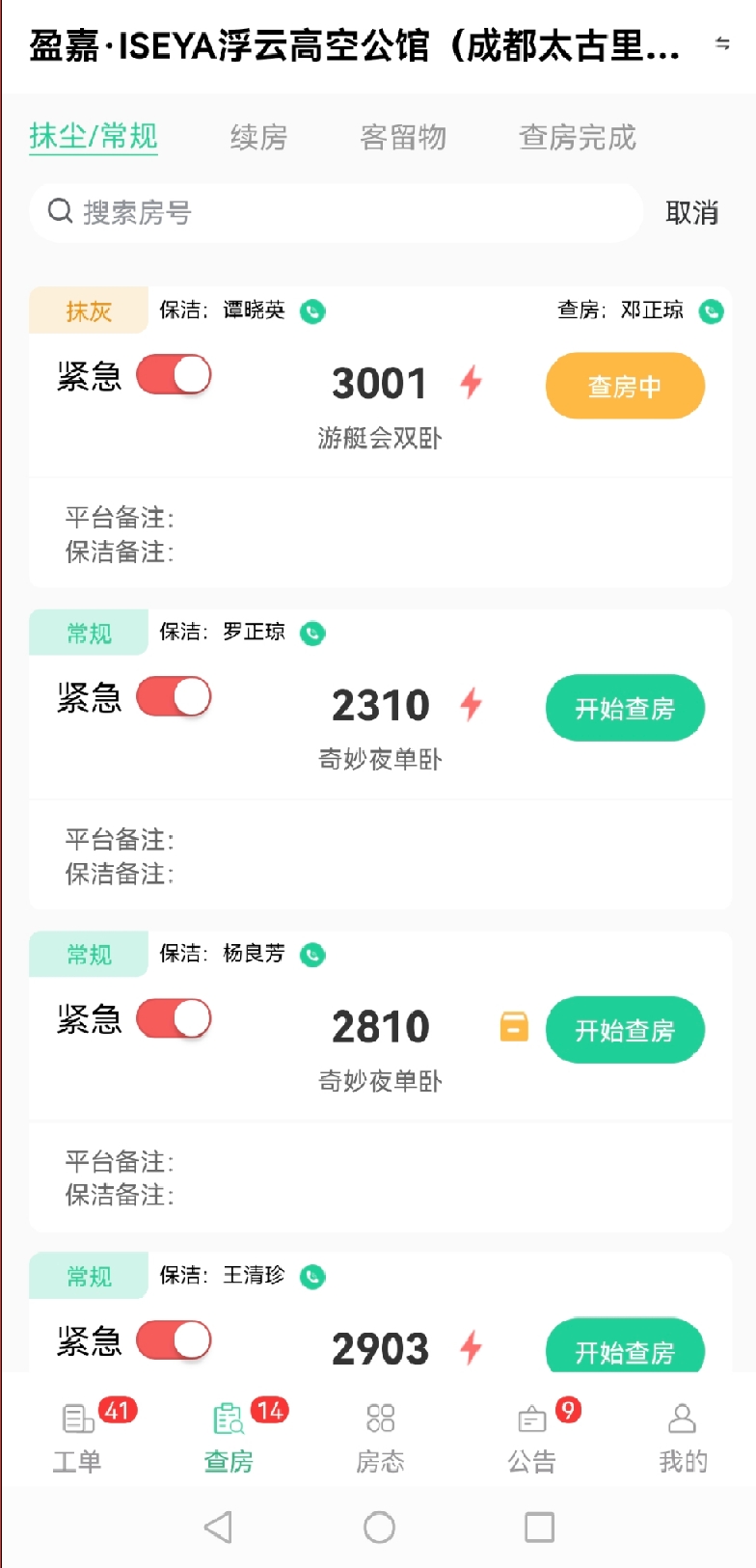This screenshot has width=756, height=1568.
Task: Call cleaner 杨良芳 via phone icon
Action: point(312,955)
